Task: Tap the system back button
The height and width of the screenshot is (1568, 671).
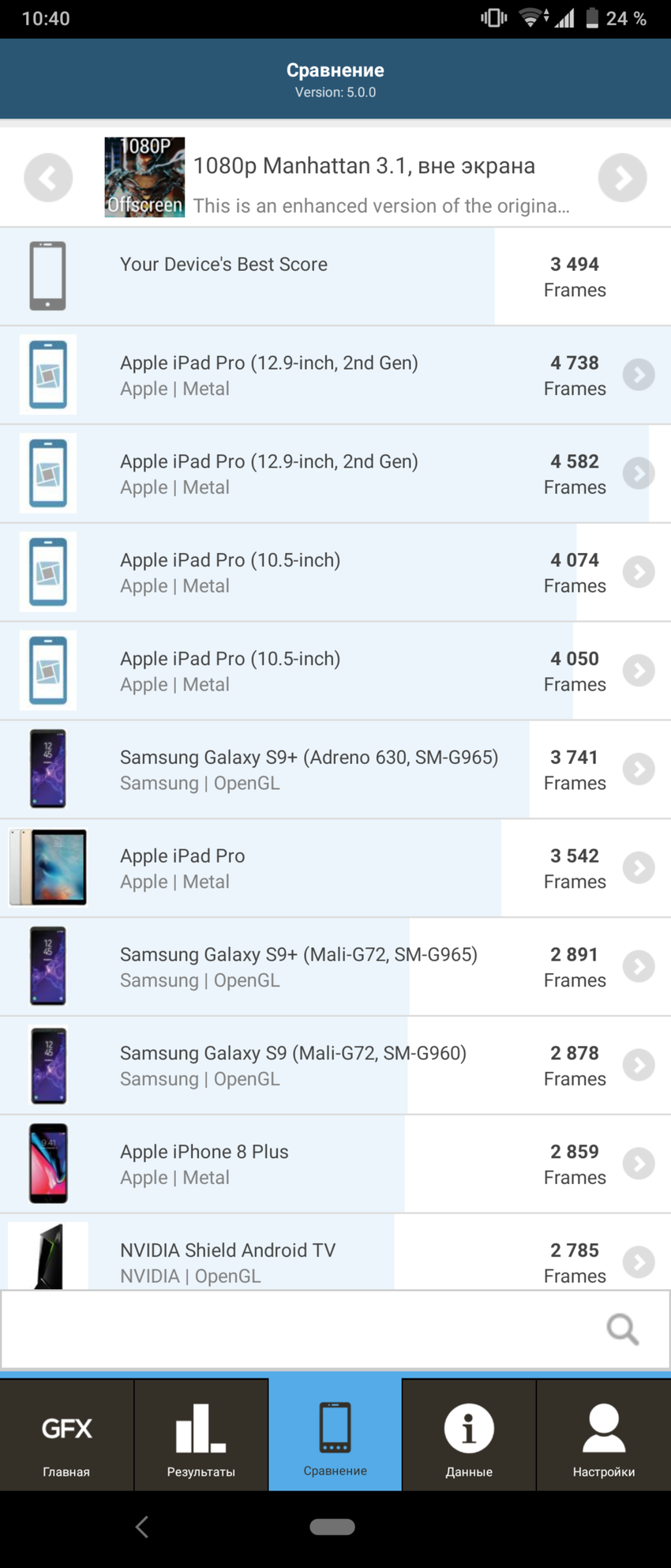Action: (142, 1527)
